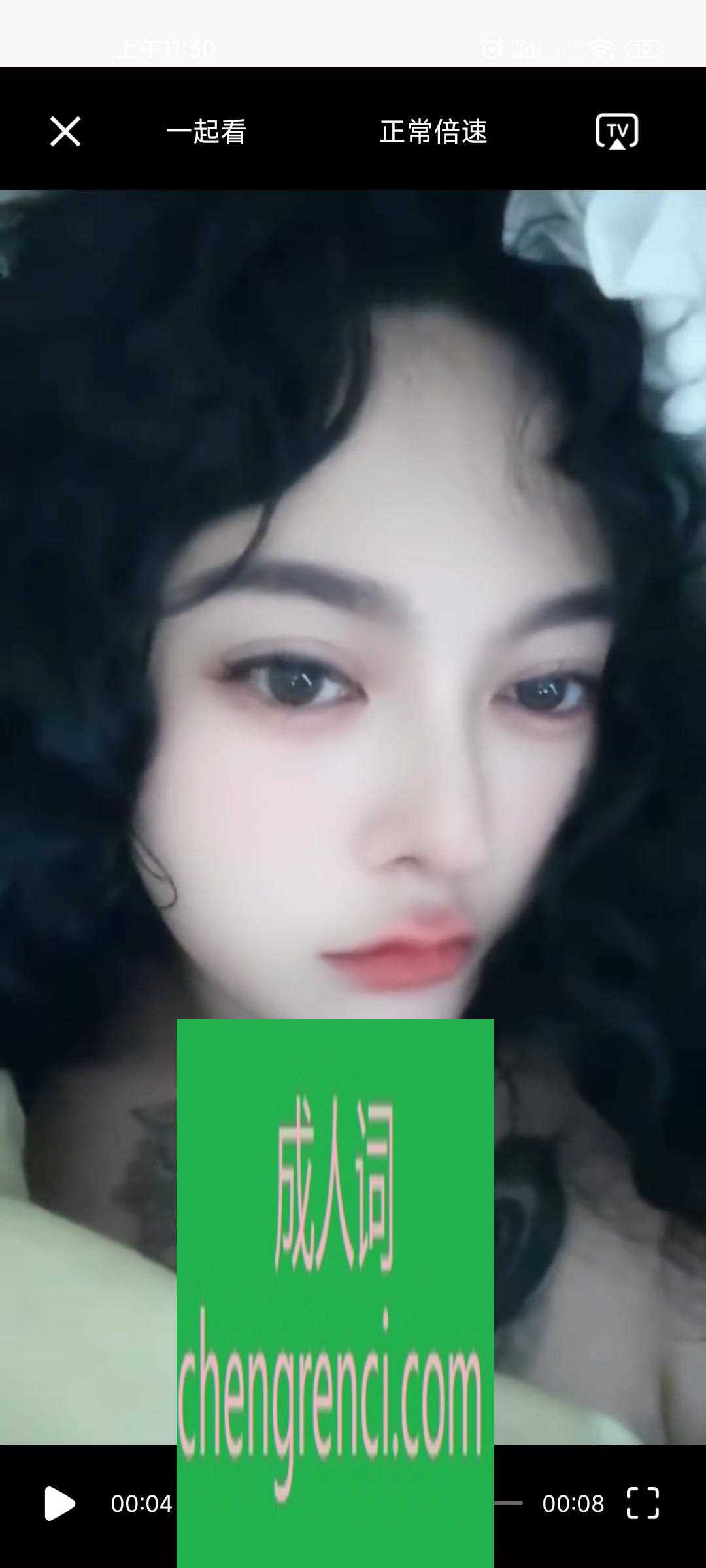Viewport: 706px width, 1568px height.
Task: Cast the video to TV
Action: [x=616, y=131]
